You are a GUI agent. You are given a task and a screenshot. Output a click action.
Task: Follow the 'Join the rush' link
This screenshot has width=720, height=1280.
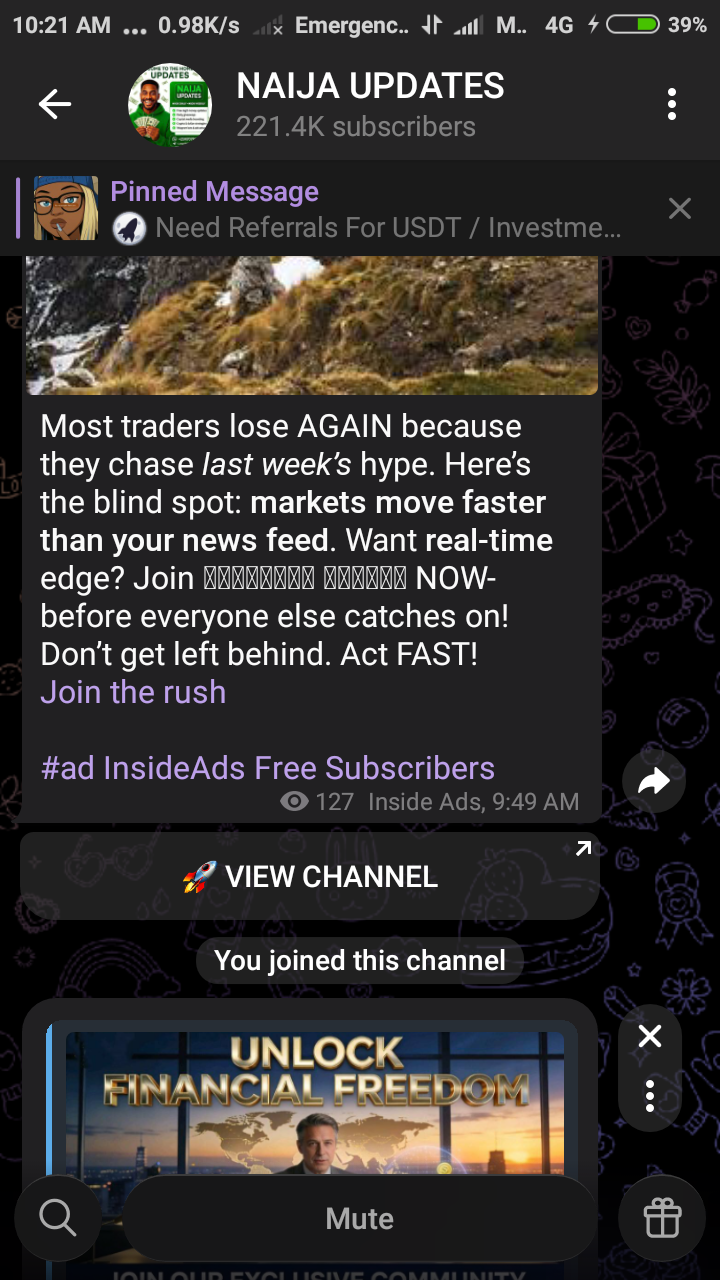coord(133,692)
